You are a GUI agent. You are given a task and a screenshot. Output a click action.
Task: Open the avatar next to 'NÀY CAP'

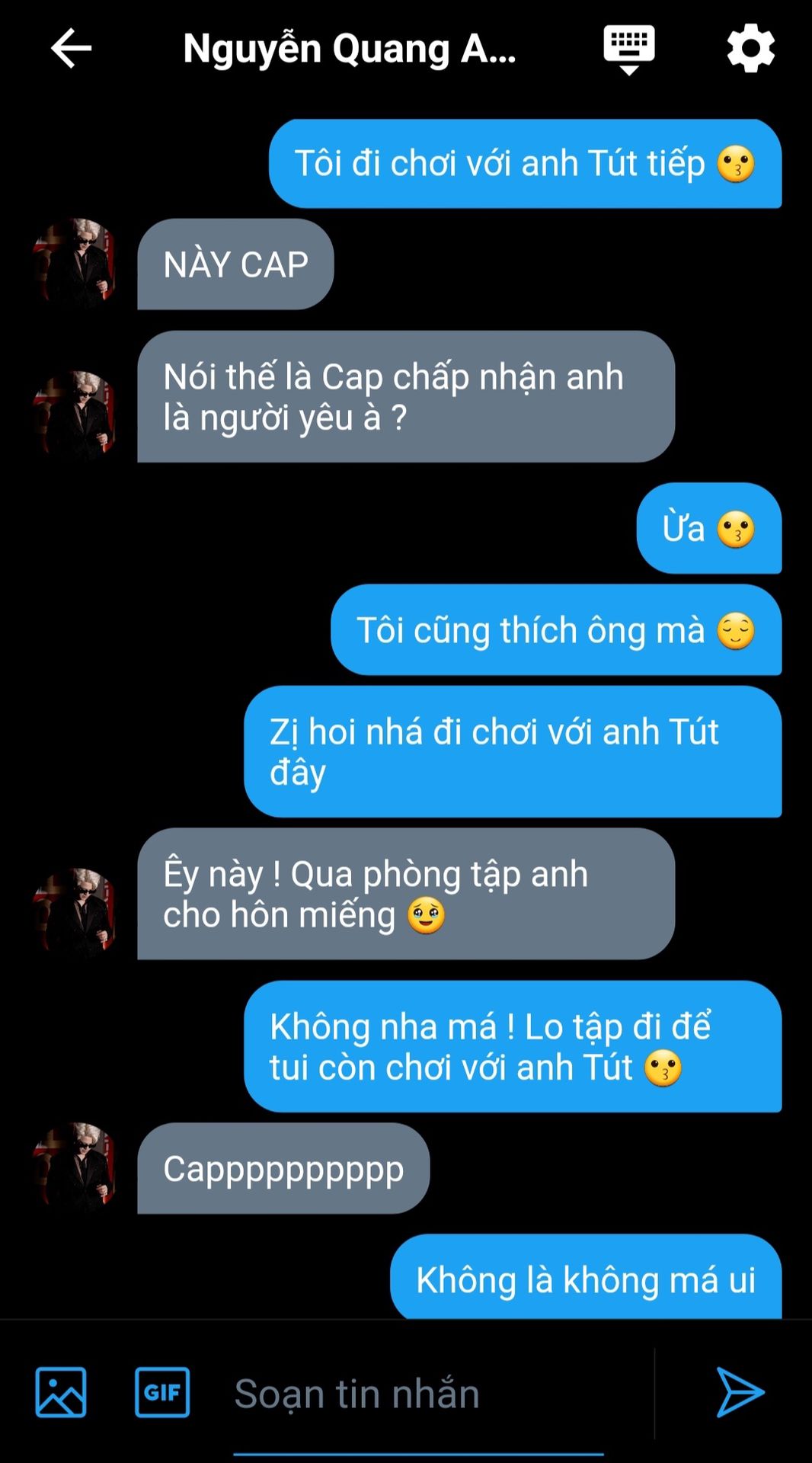point(75,264)
